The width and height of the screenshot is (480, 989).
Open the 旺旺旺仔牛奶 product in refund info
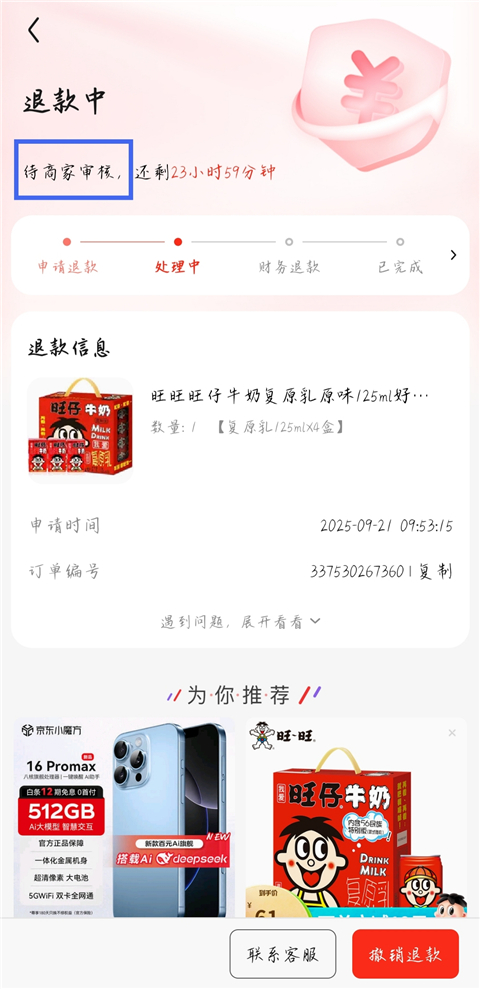point(240,431)
